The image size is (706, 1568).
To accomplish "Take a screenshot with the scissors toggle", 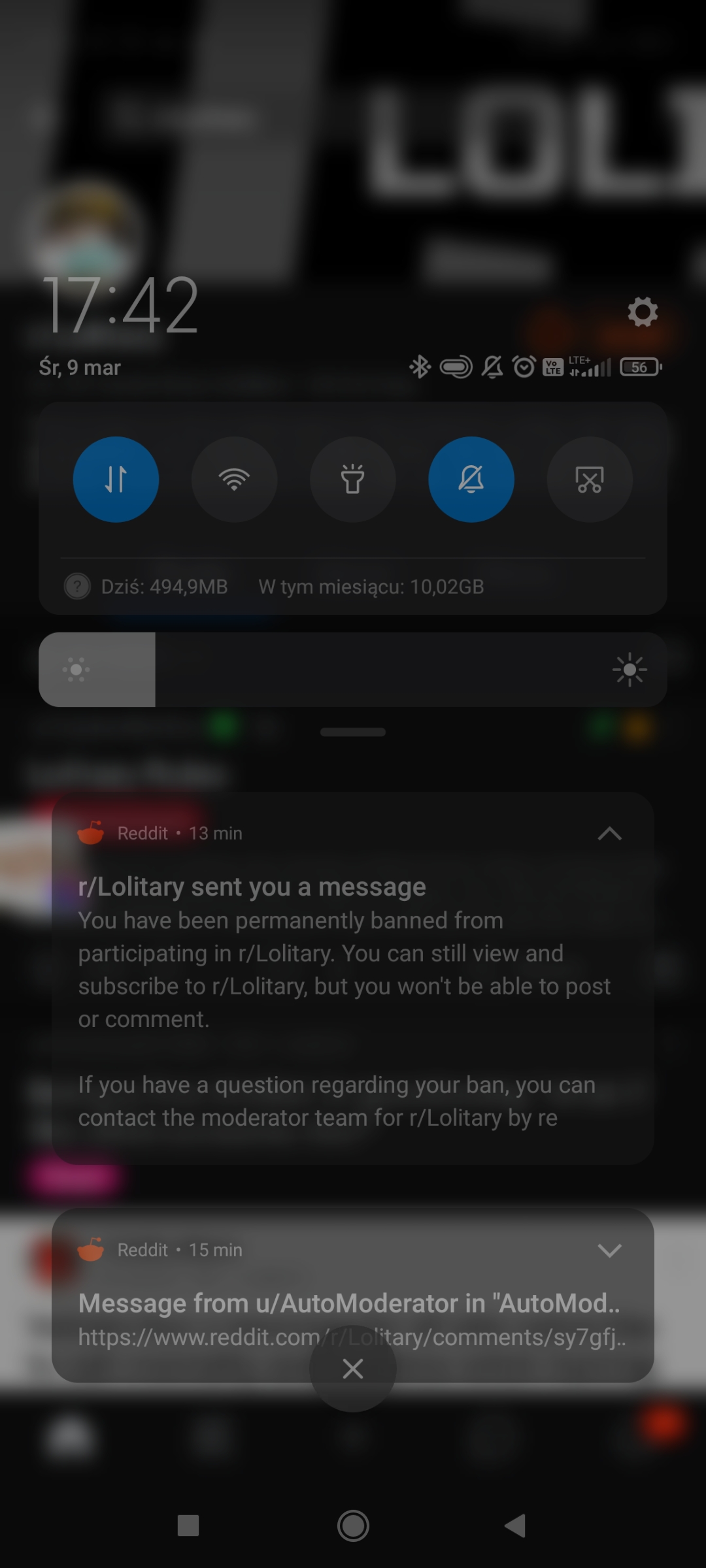I will 589,479.
